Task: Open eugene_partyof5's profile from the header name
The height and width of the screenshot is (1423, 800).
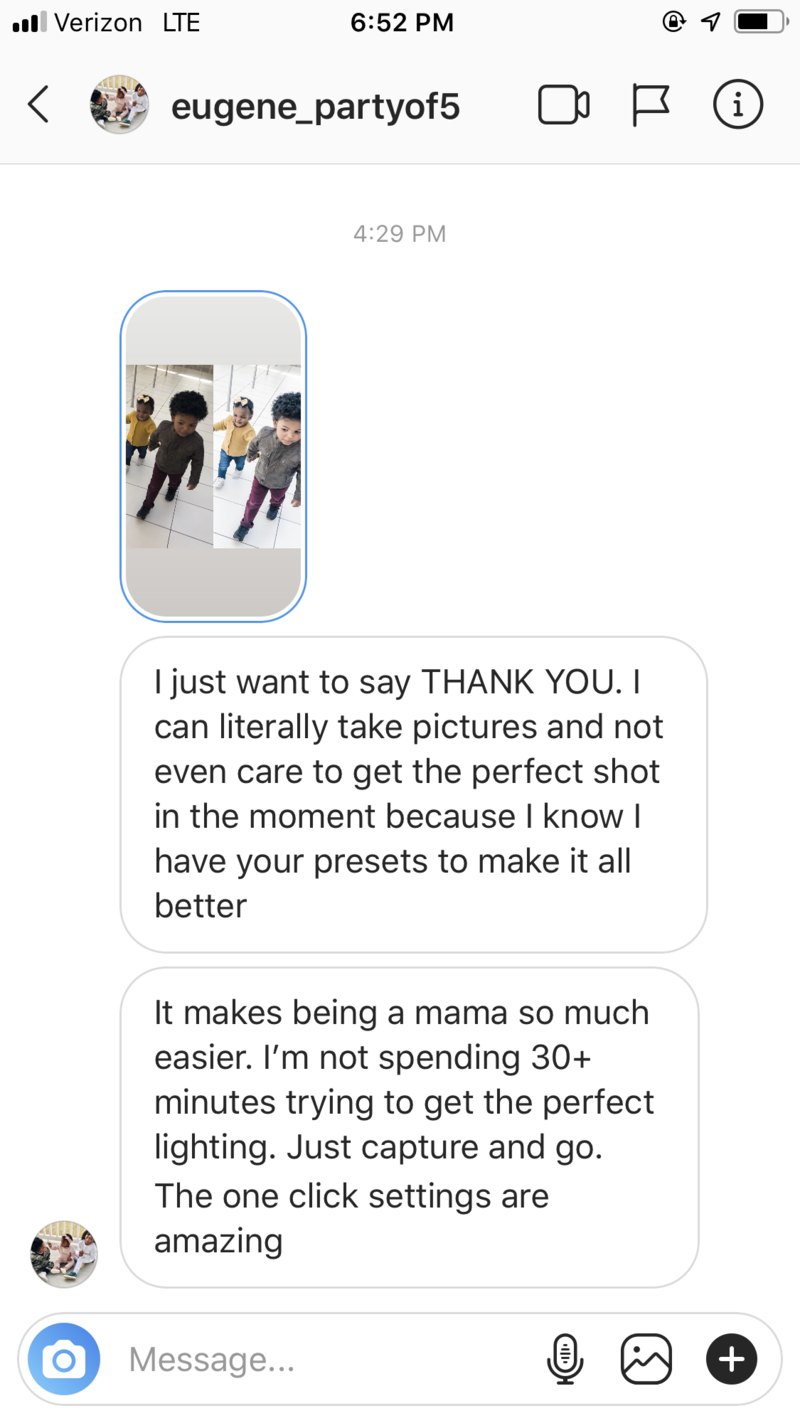Action: [x=316, y=106]
